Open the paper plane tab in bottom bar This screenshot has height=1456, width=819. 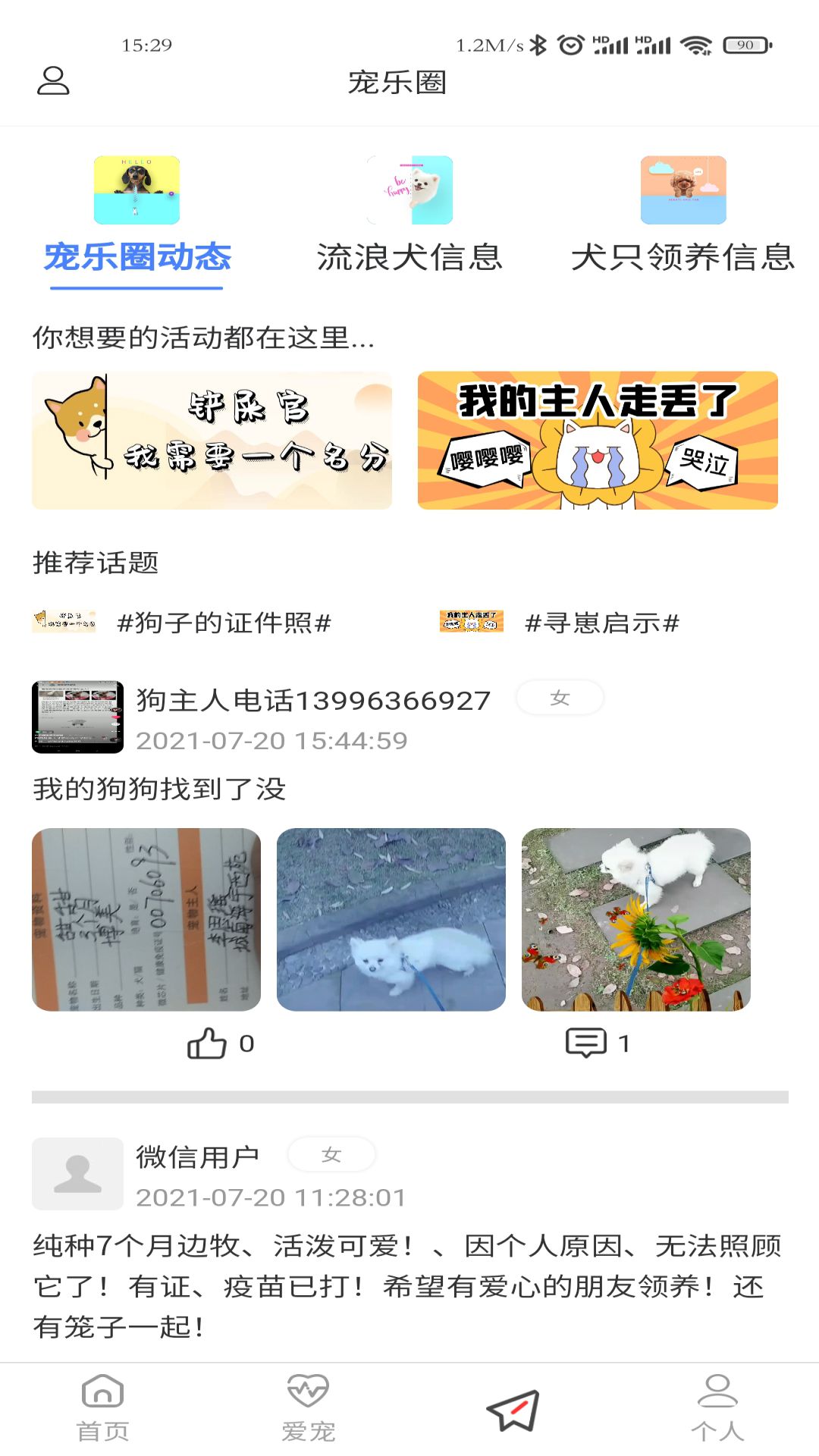pyautogui.click(x=513, y=1410)
